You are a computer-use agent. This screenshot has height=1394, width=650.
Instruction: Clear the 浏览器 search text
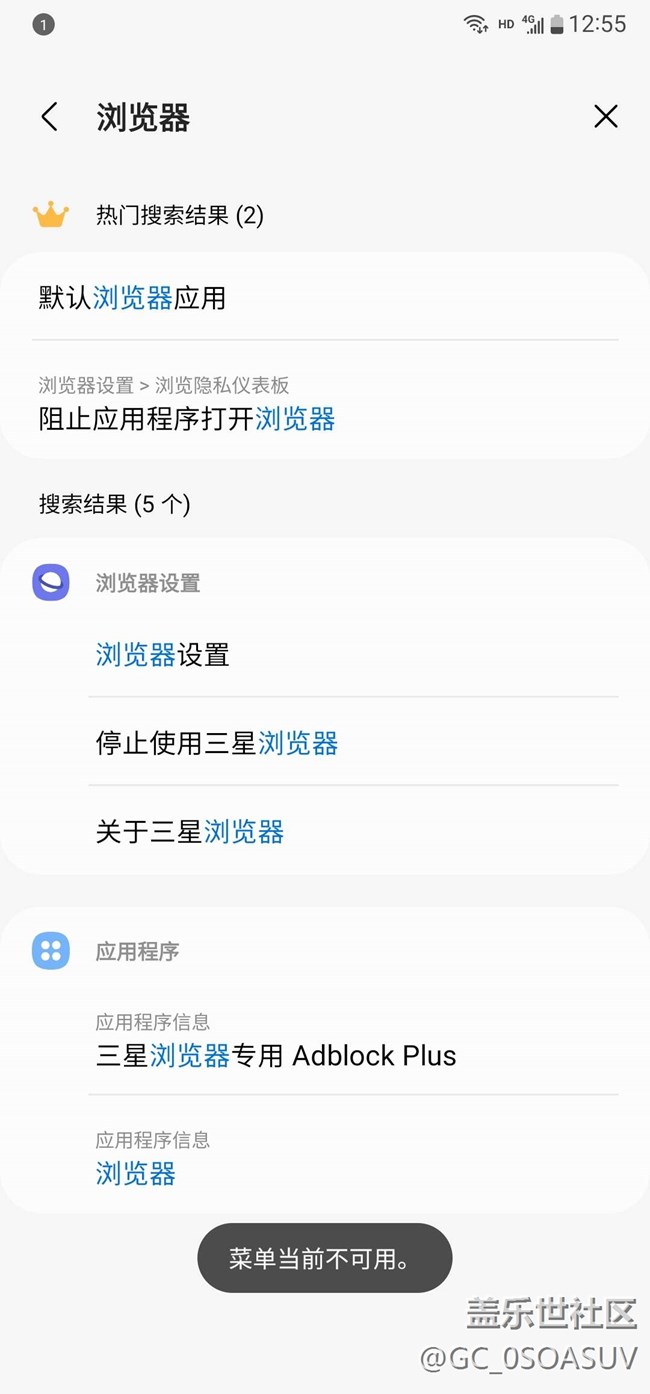605,117
